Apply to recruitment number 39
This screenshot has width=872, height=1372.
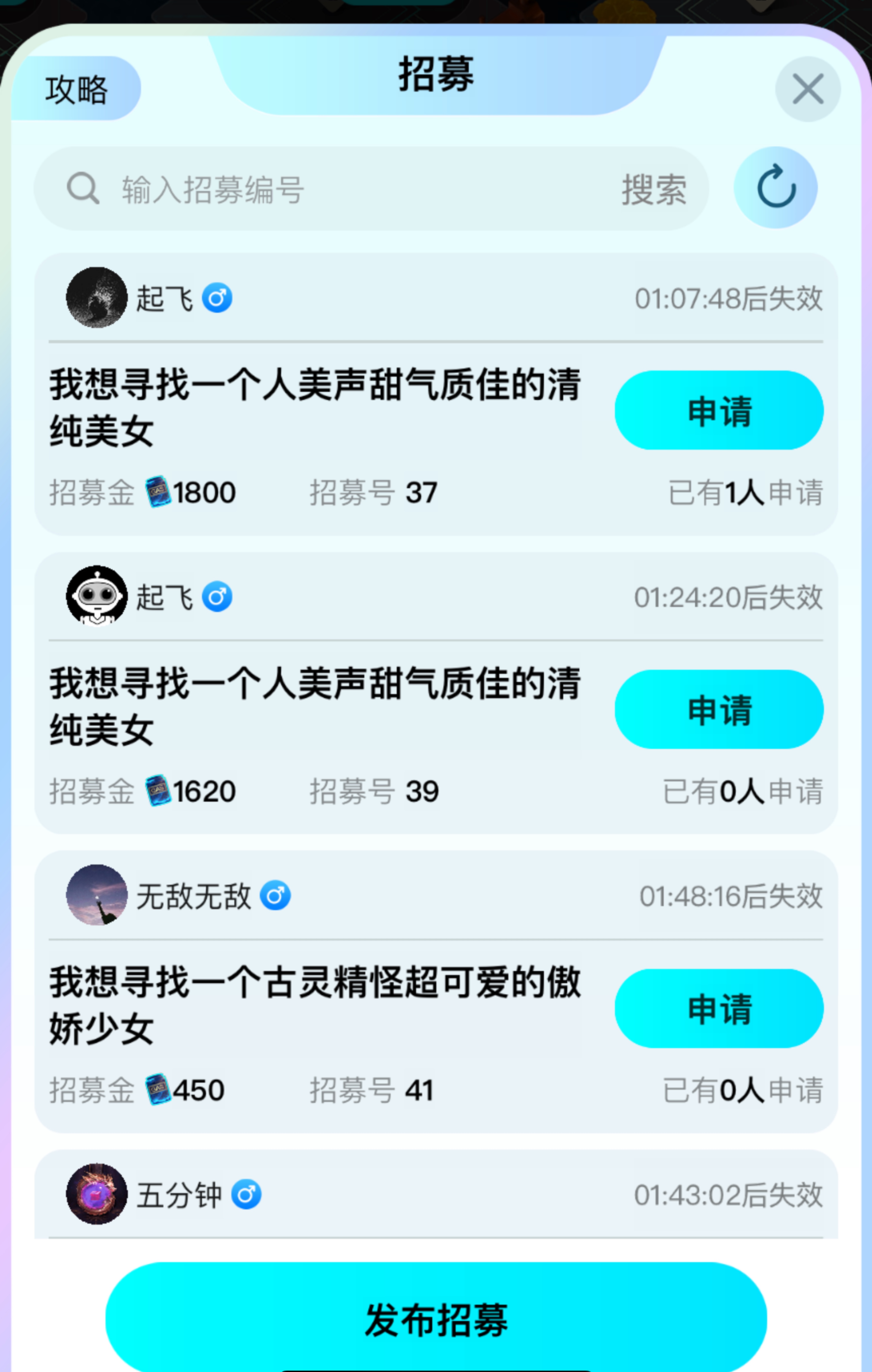pos(719,709)
